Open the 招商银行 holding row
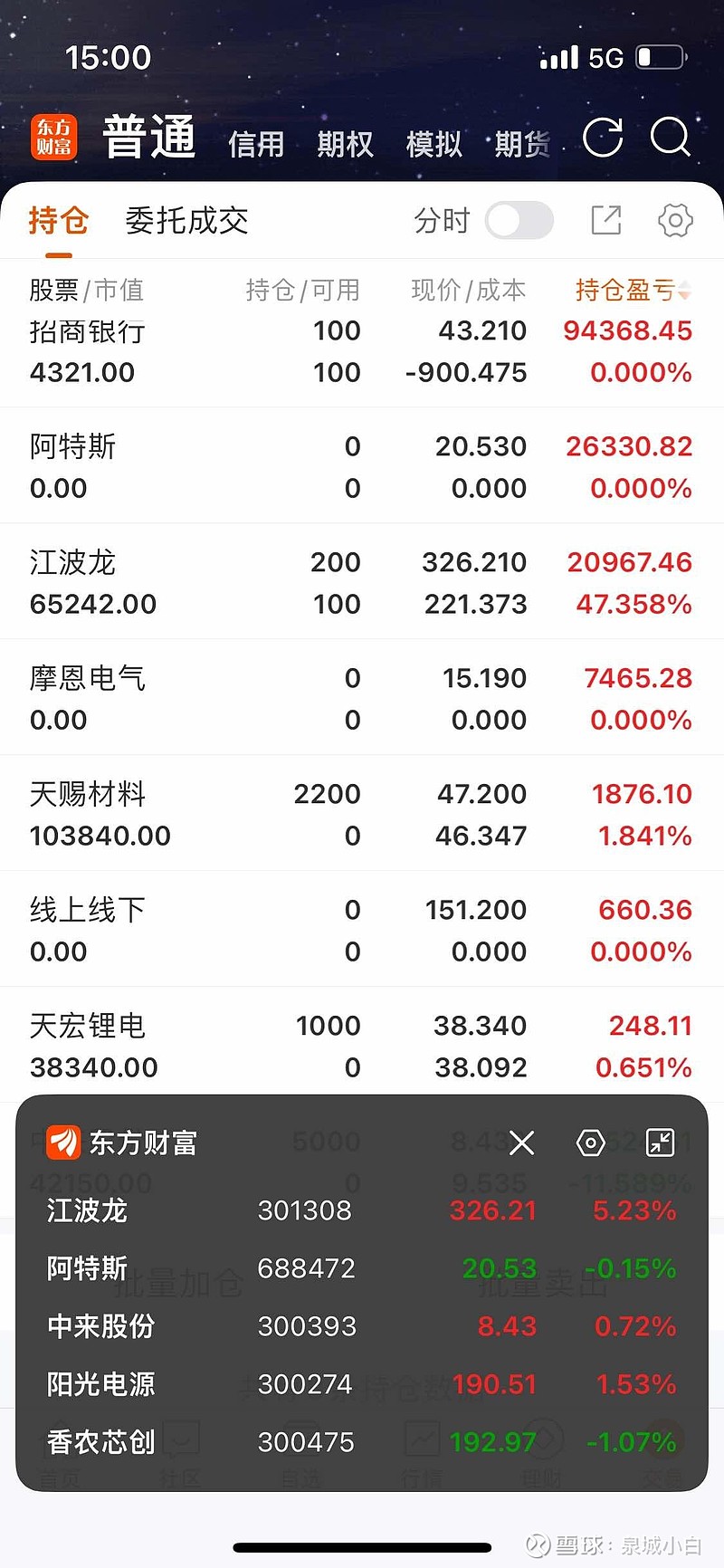The height and width of the screenshot is (1568, 724). 362,351
